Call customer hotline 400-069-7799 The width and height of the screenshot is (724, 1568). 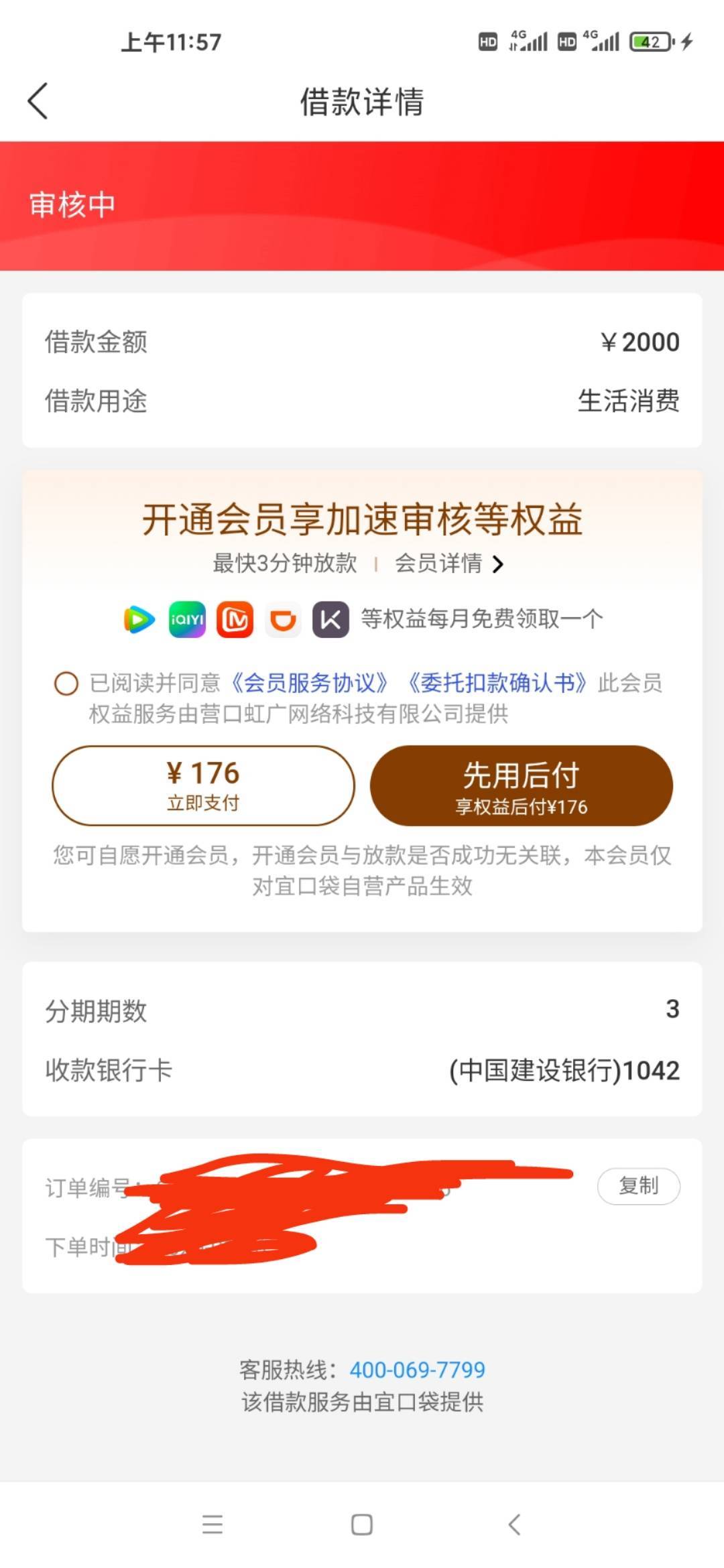(417, 1370)
